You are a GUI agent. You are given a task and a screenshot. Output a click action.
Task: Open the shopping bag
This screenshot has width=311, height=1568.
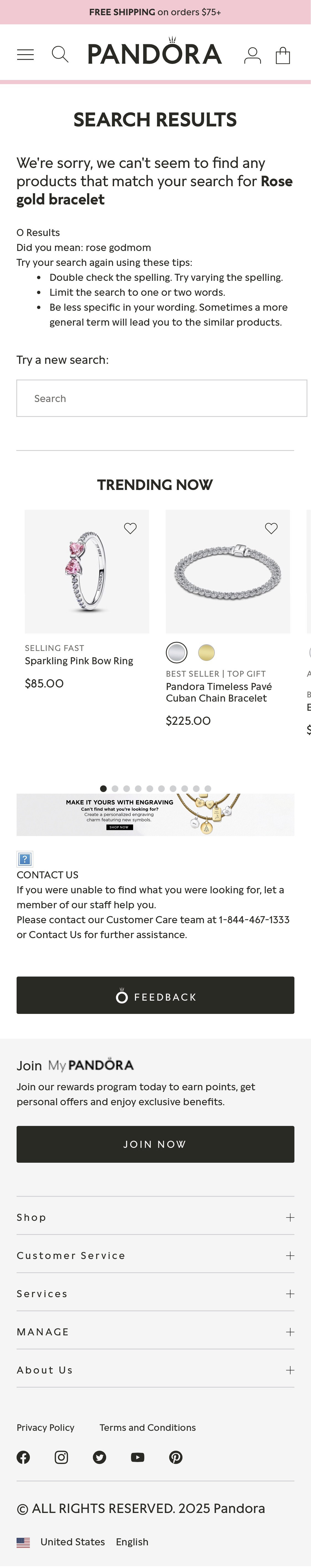pyautogui.click(x=283, y=55)
